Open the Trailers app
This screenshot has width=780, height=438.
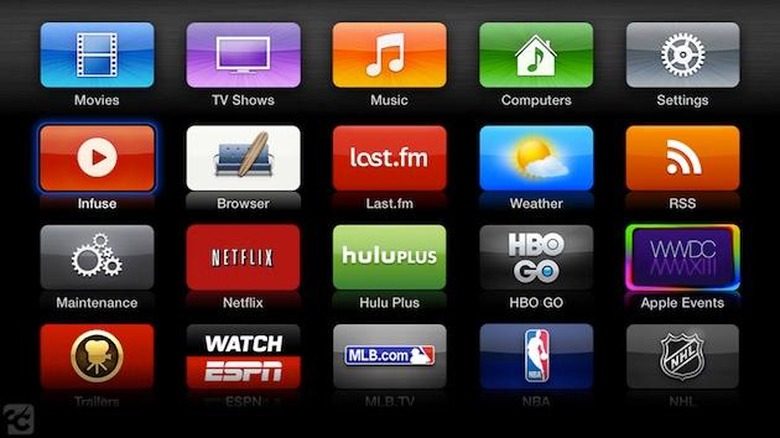coord(97,356)
